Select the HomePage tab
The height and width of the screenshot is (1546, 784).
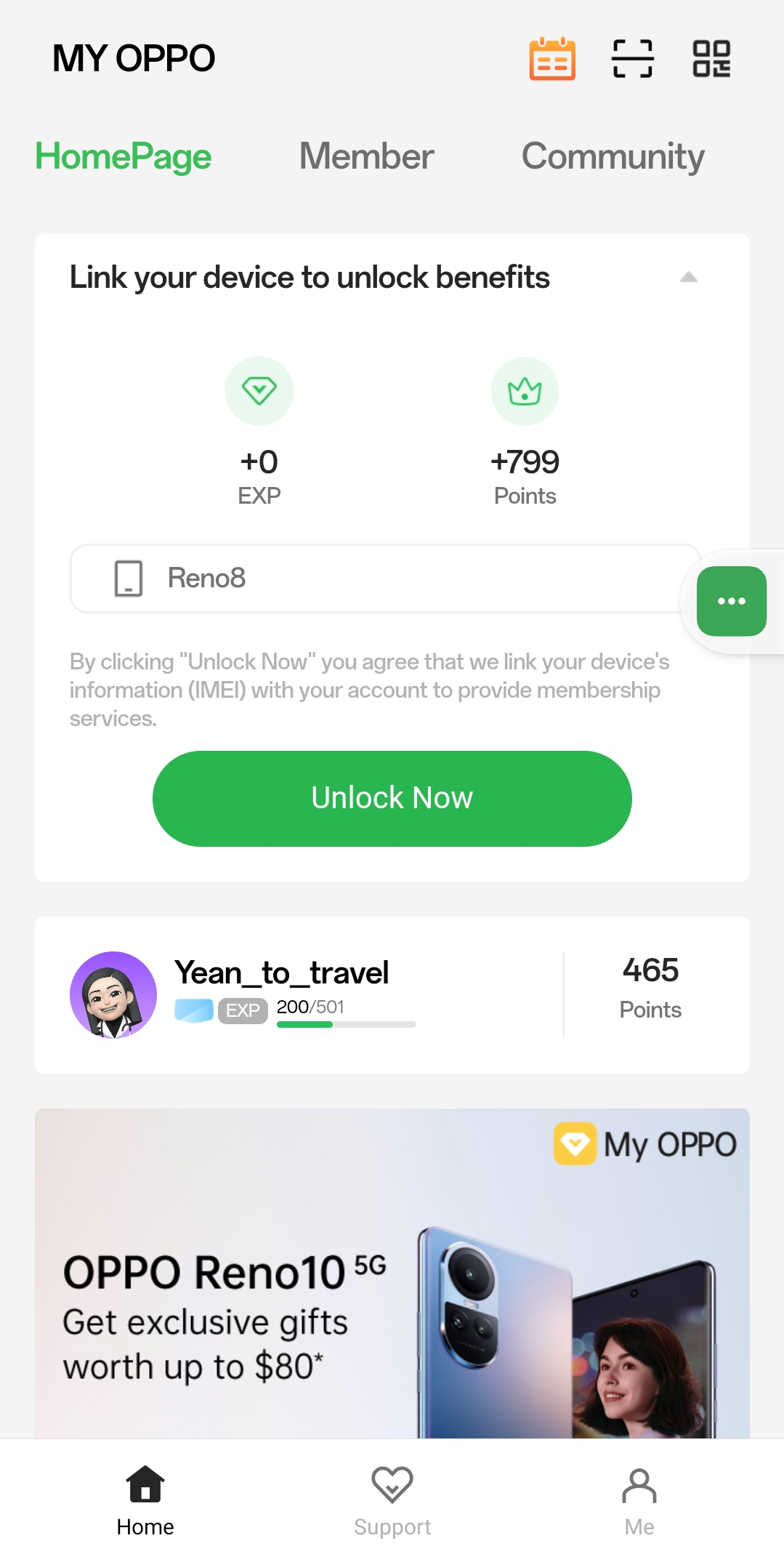124,156
